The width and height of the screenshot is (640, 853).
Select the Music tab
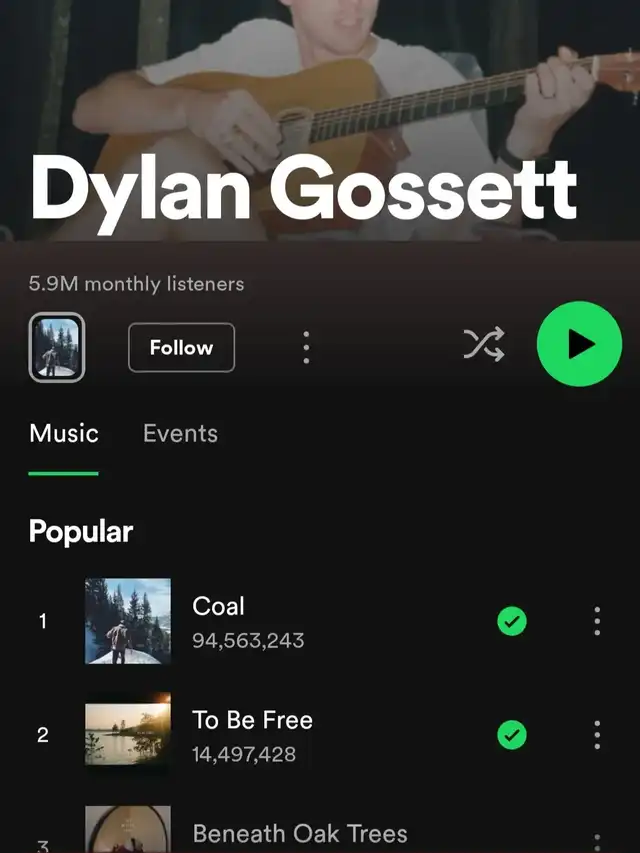click(64, 433)
